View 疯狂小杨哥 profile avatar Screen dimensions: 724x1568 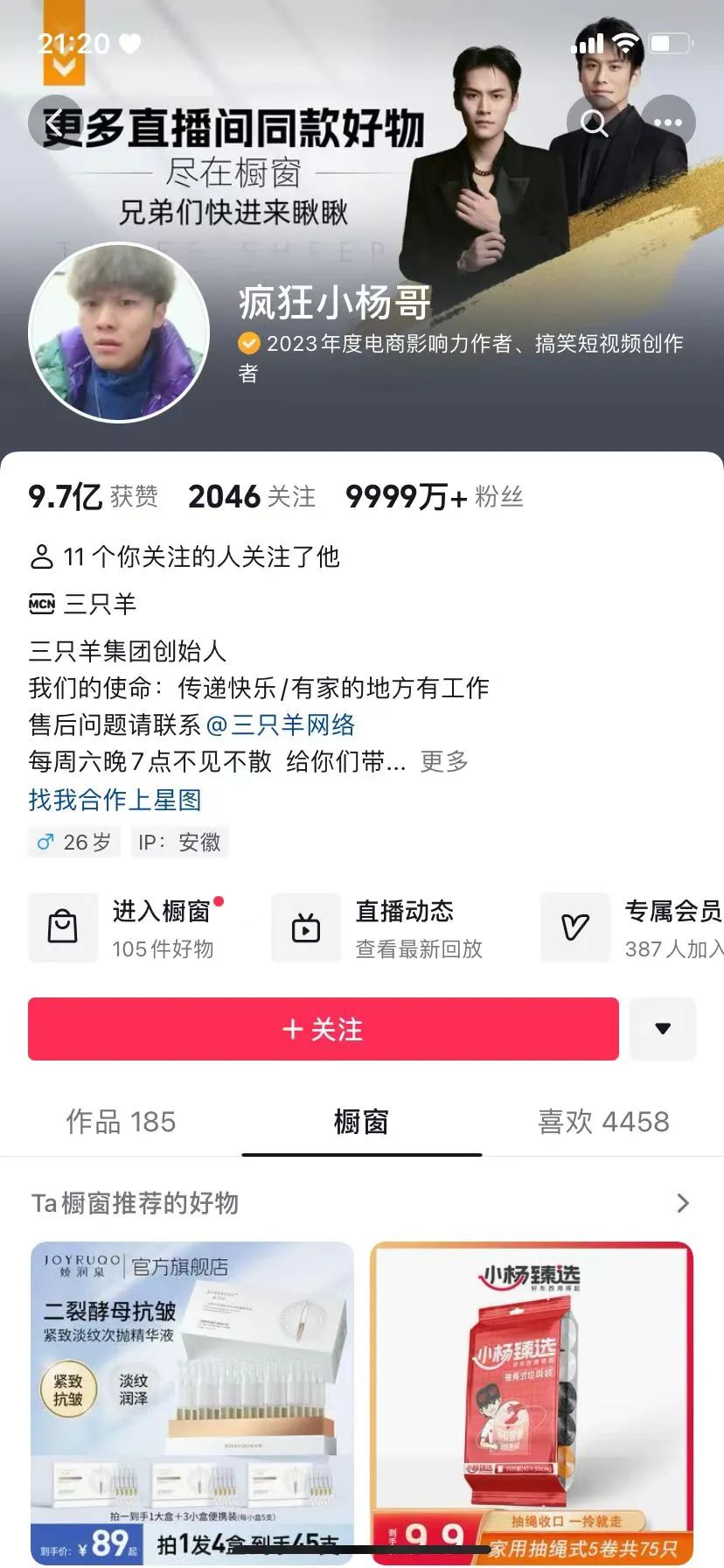(119, 333)
